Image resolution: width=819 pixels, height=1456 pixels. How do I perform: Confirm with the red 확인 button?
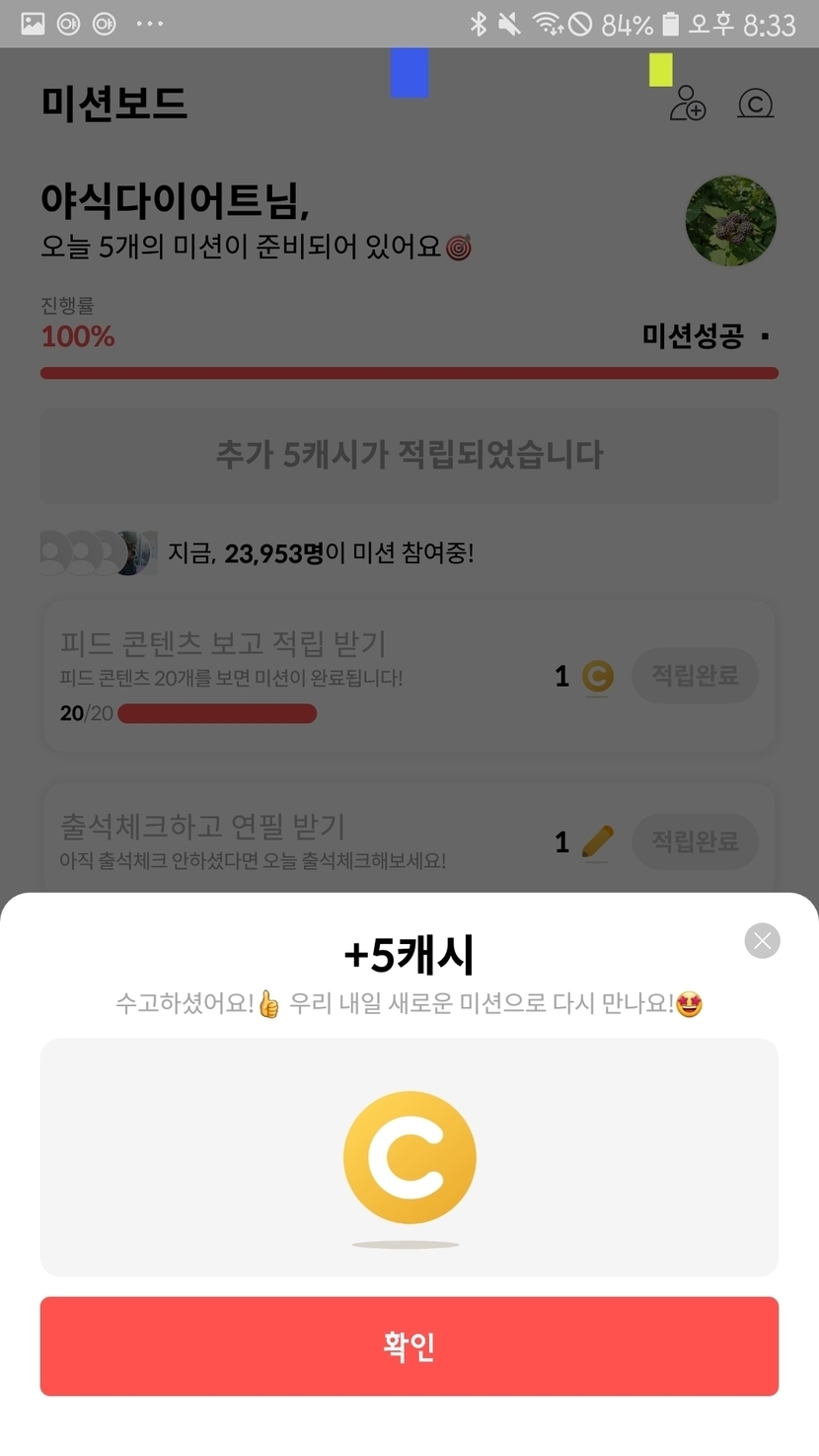409,1346
